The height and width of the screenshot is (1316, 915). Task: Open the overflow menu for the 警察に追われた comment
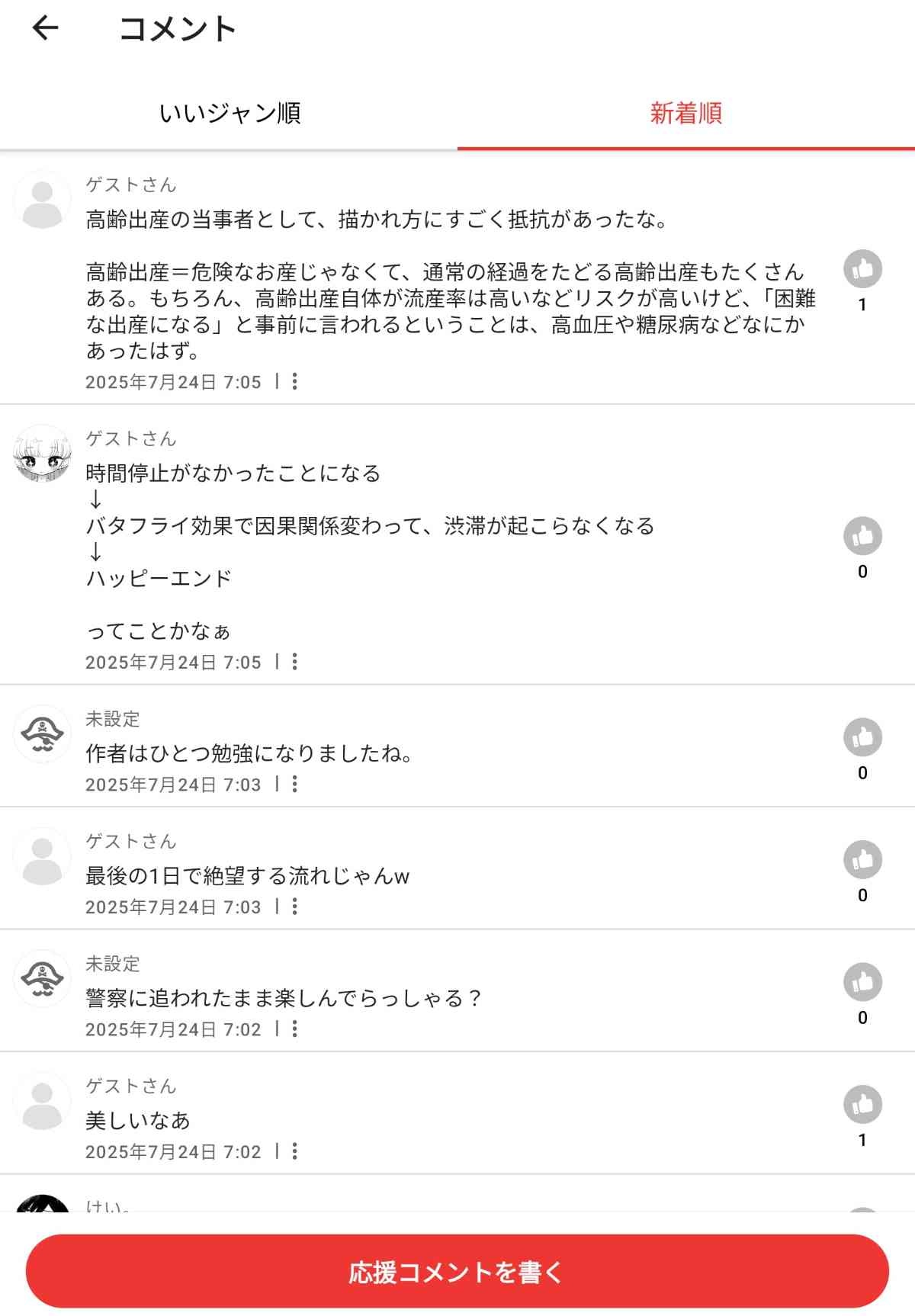pos(295,1029)
